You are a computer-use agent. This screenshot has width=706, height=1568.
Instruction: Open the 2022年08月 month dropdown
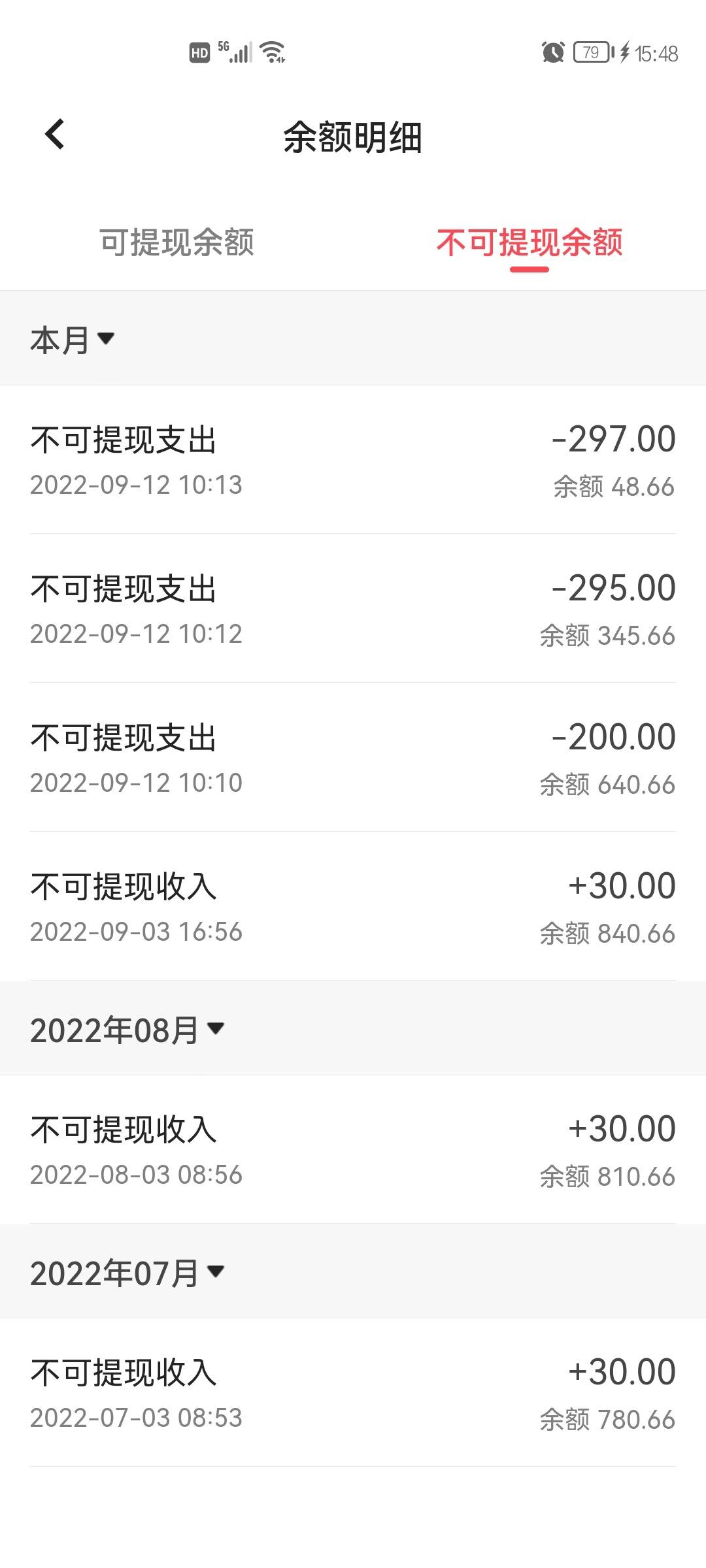127,1030
